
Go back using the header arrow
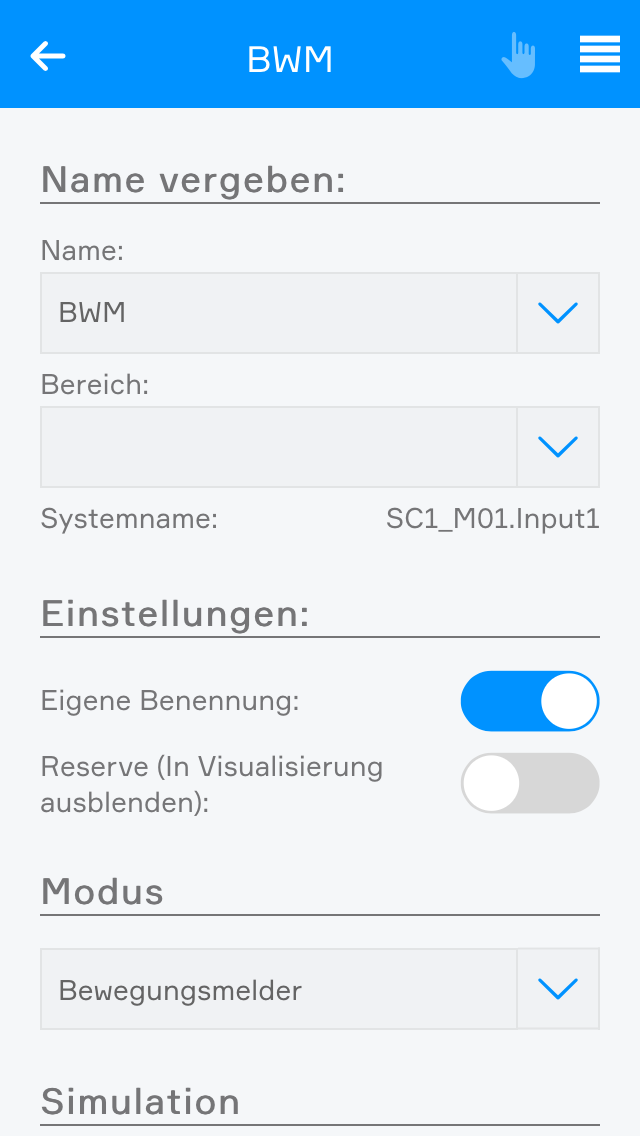pyautogui.click(x=48, y=56)
